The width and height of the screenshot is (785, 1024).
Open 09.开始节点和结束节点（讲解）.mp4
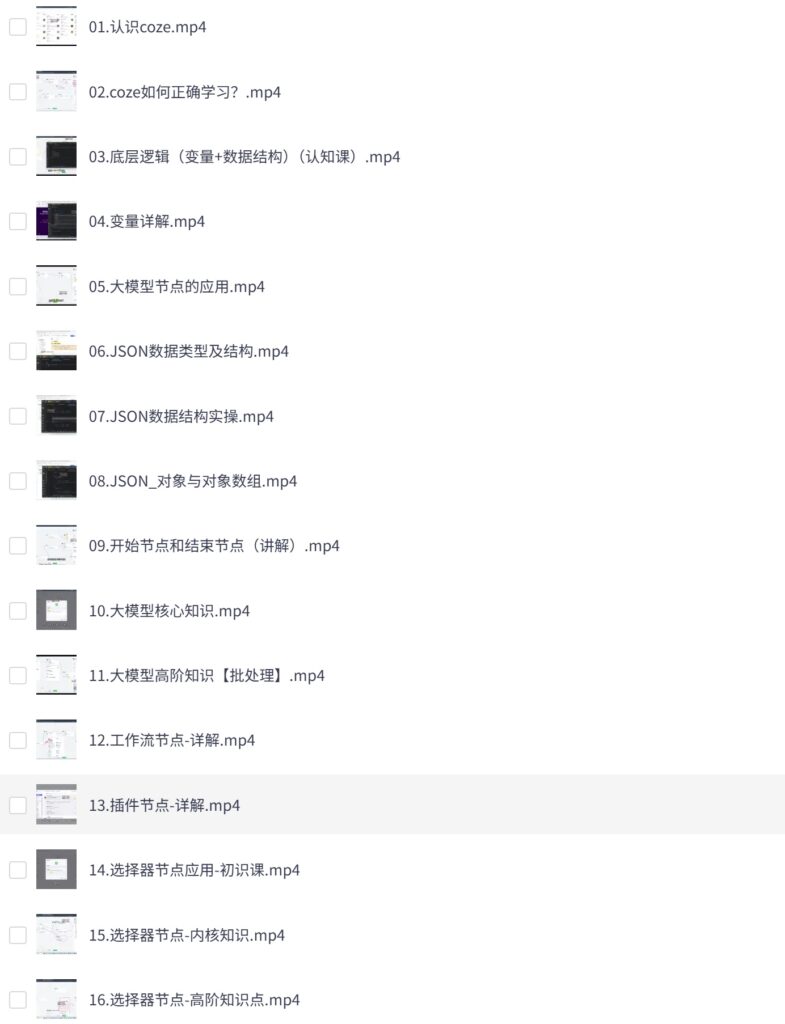pyautogui.click(x=213, y=546)
